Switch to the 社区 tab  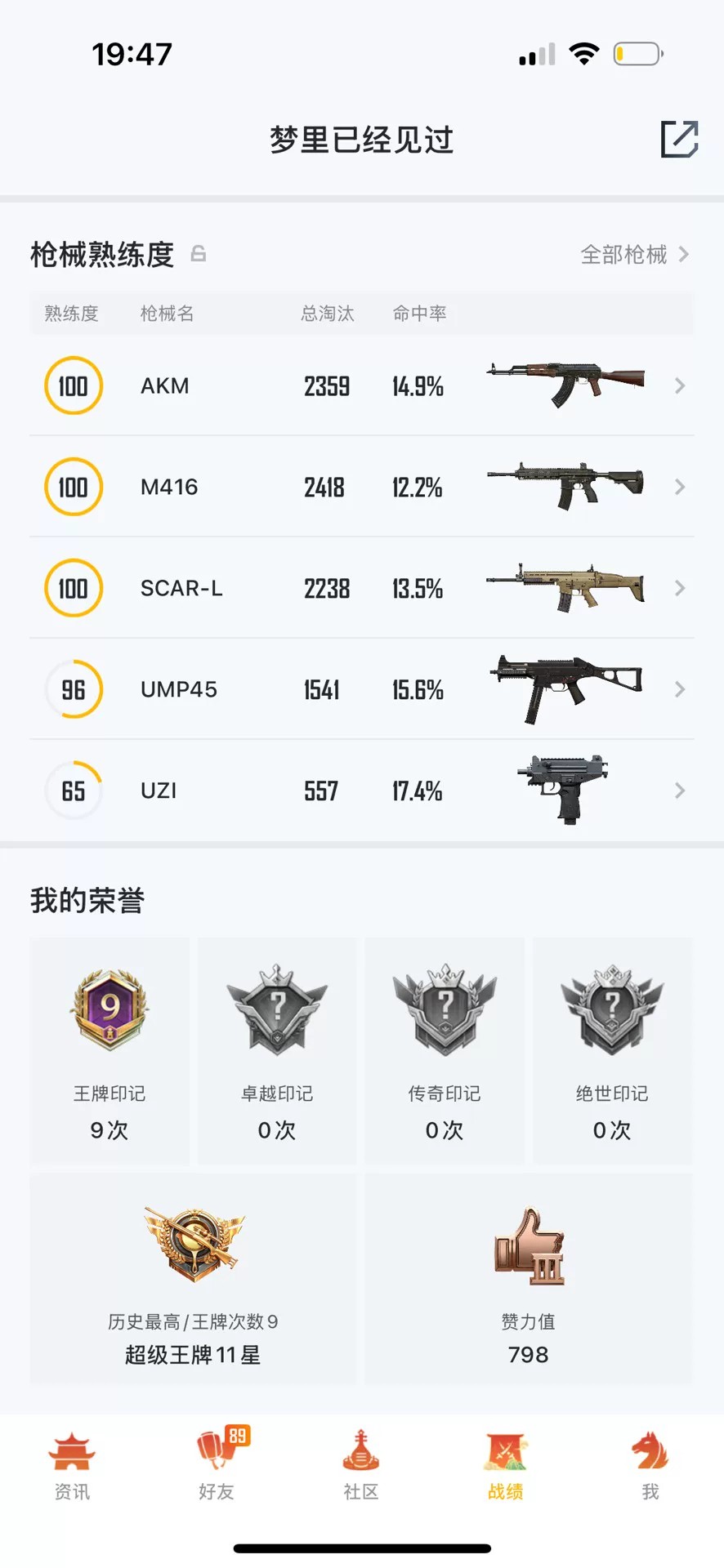(x=360, y=1466)
